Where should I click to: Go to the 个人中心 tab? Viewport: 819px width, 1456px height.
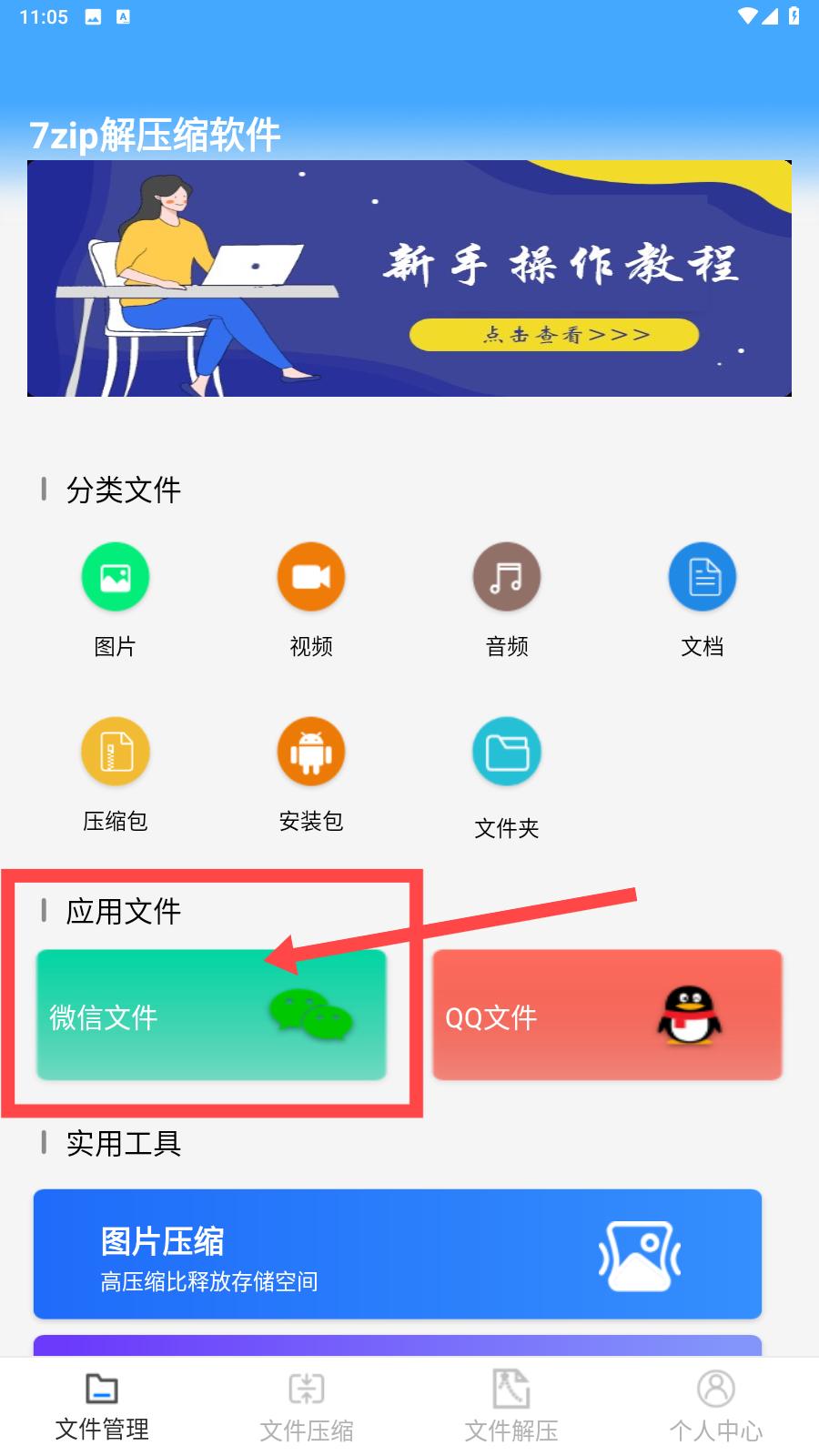click(x=716, y=1406)
